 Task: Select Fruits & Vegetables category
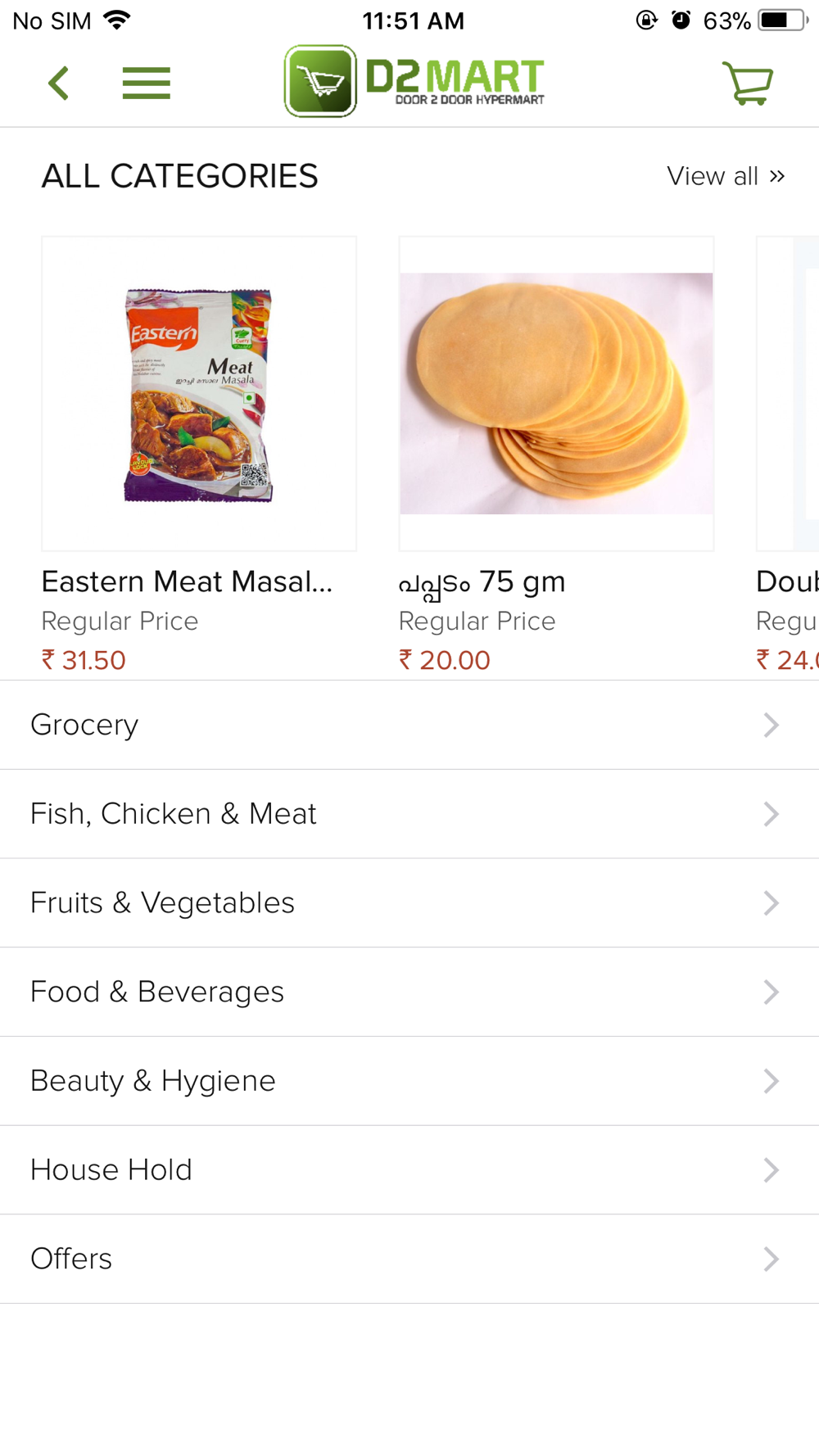click(409, 903)
